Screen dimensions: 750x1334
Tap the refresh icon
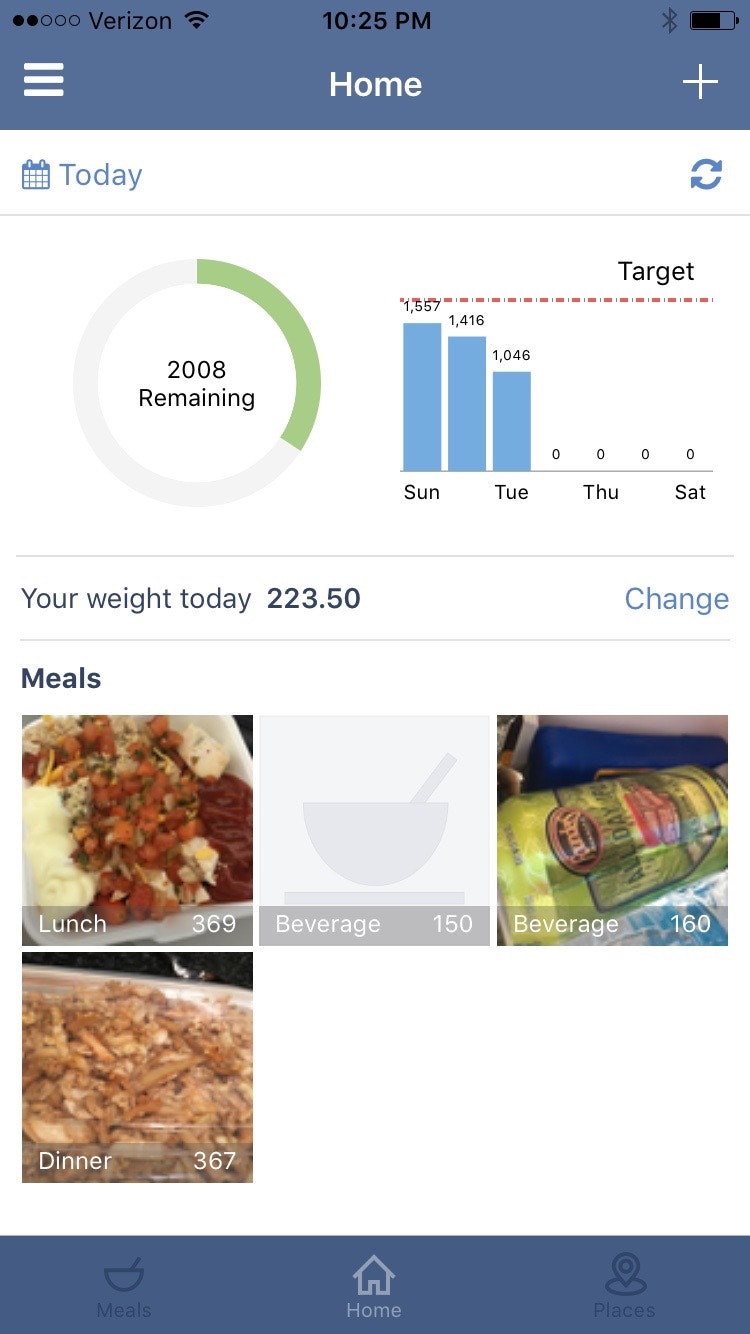click(x=706, y=175)
